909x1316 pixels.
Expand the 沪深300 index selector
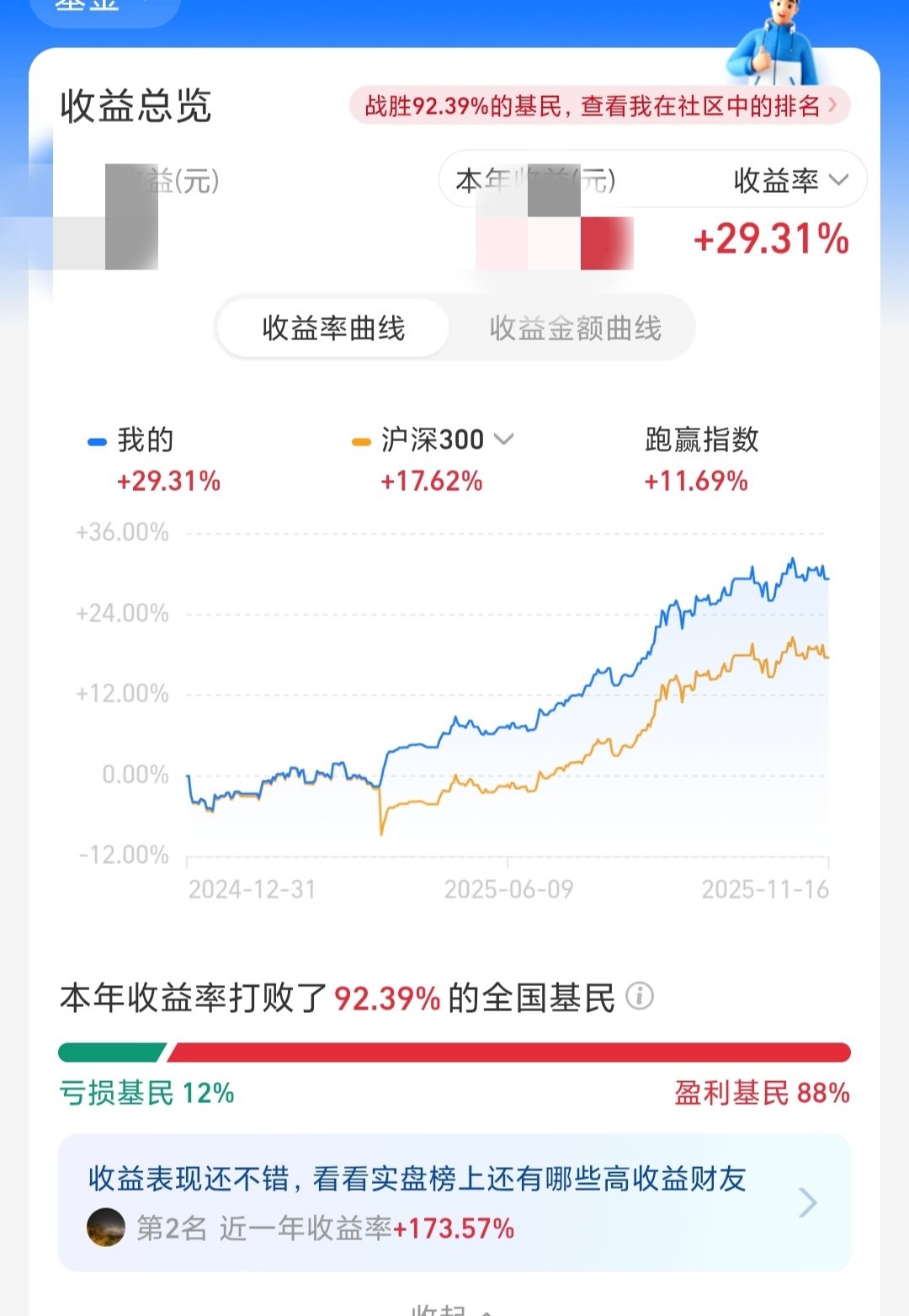(x=505, y=439)
